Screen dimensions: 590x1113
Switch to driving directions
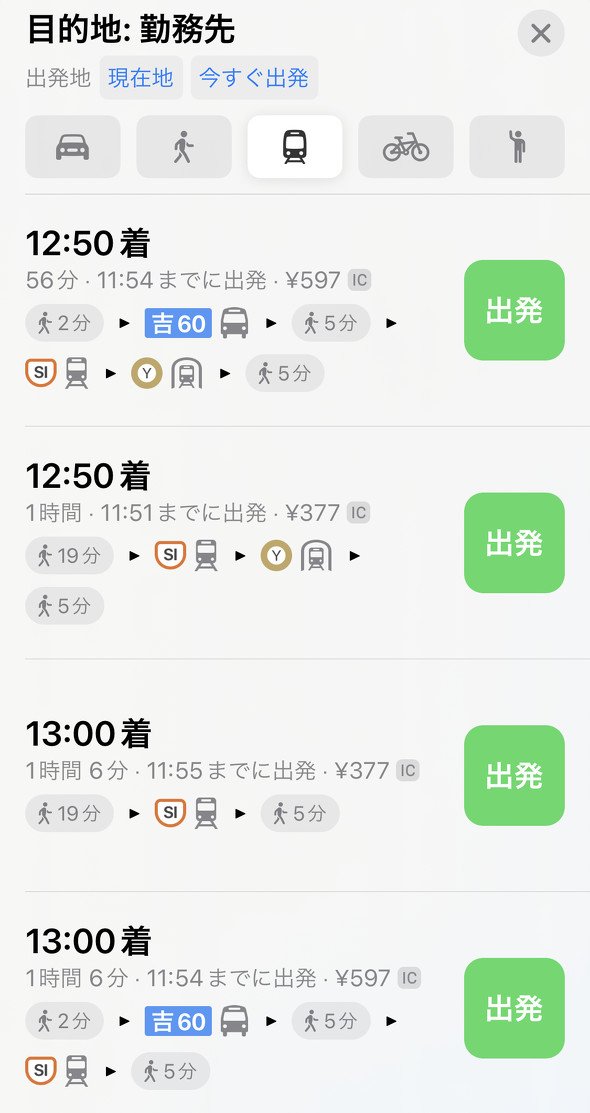(72, 147)
